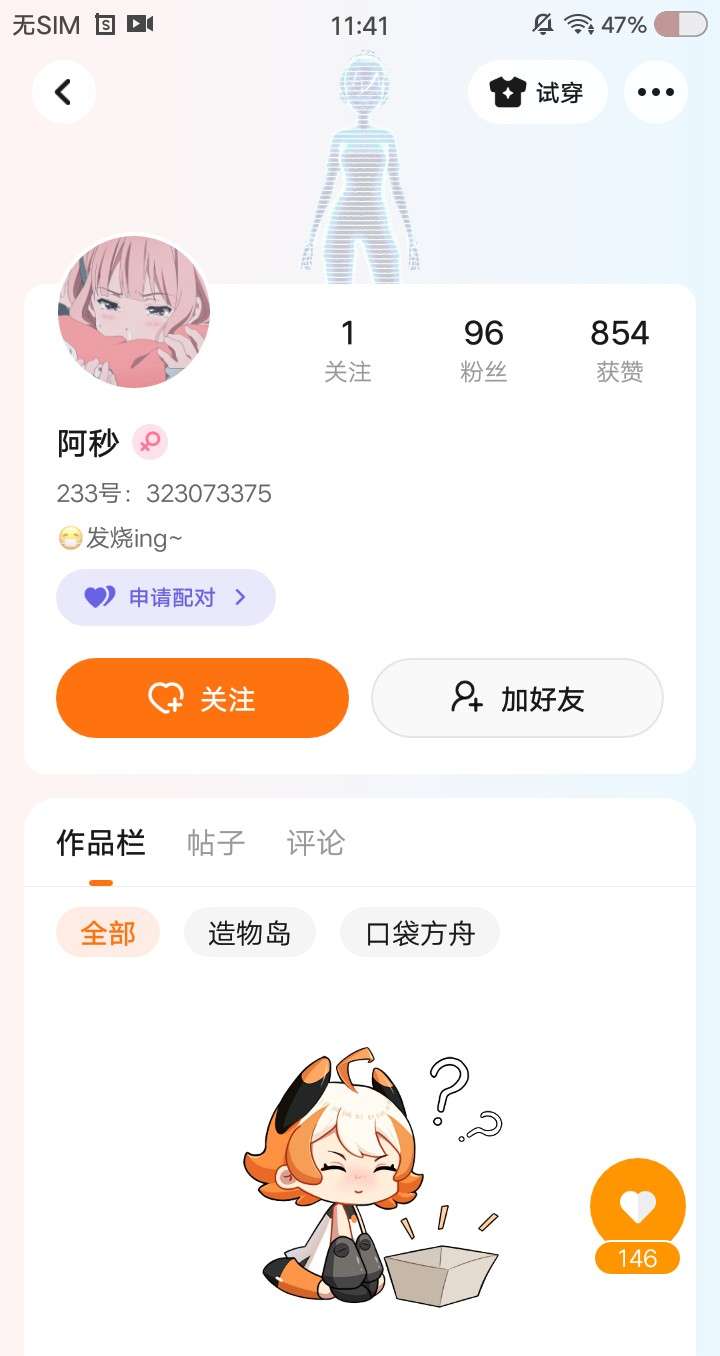Switch to the 帖子 tab

216,843
